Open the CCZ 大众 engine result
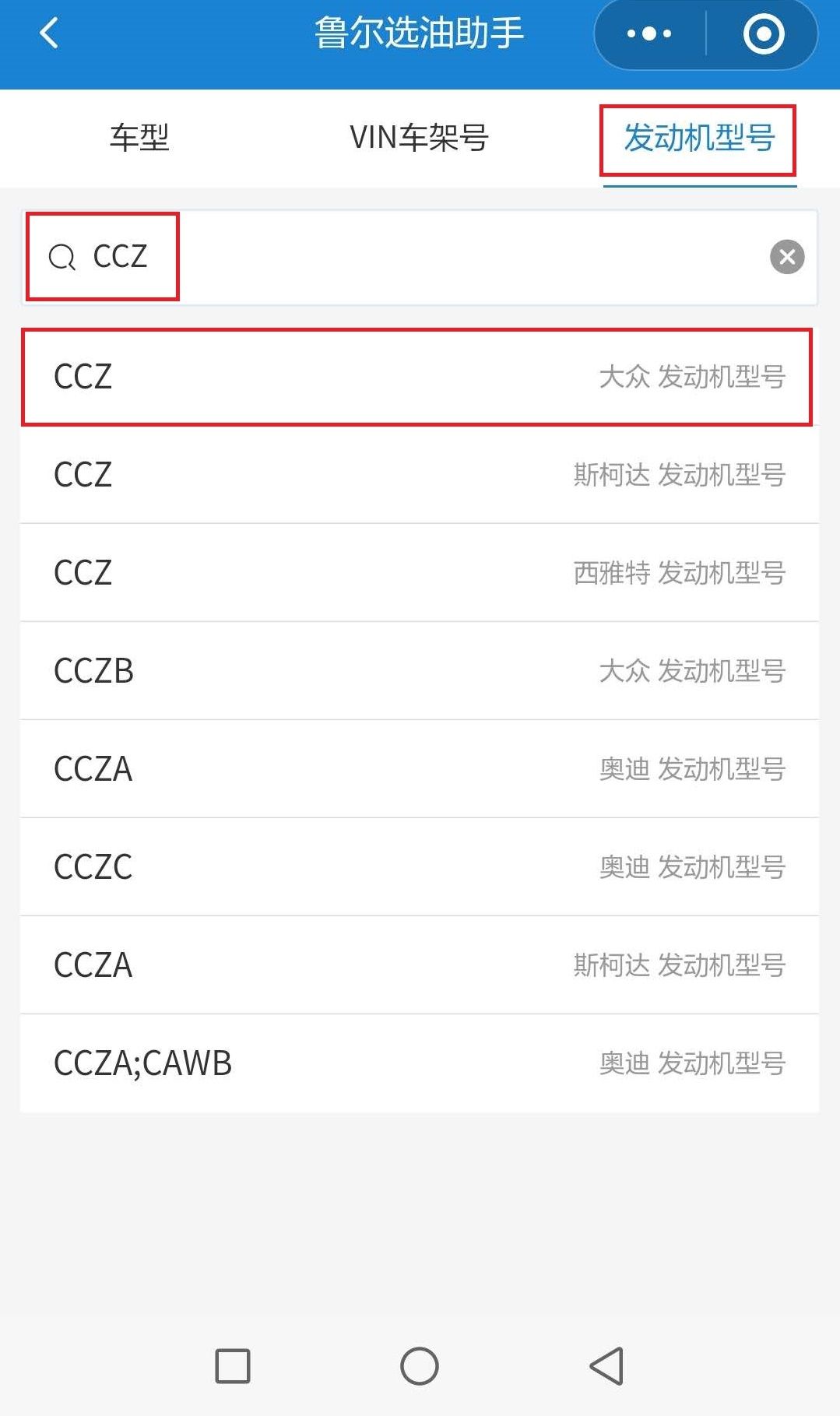This screenshot has width=840, height=1416. pos(419,377)
